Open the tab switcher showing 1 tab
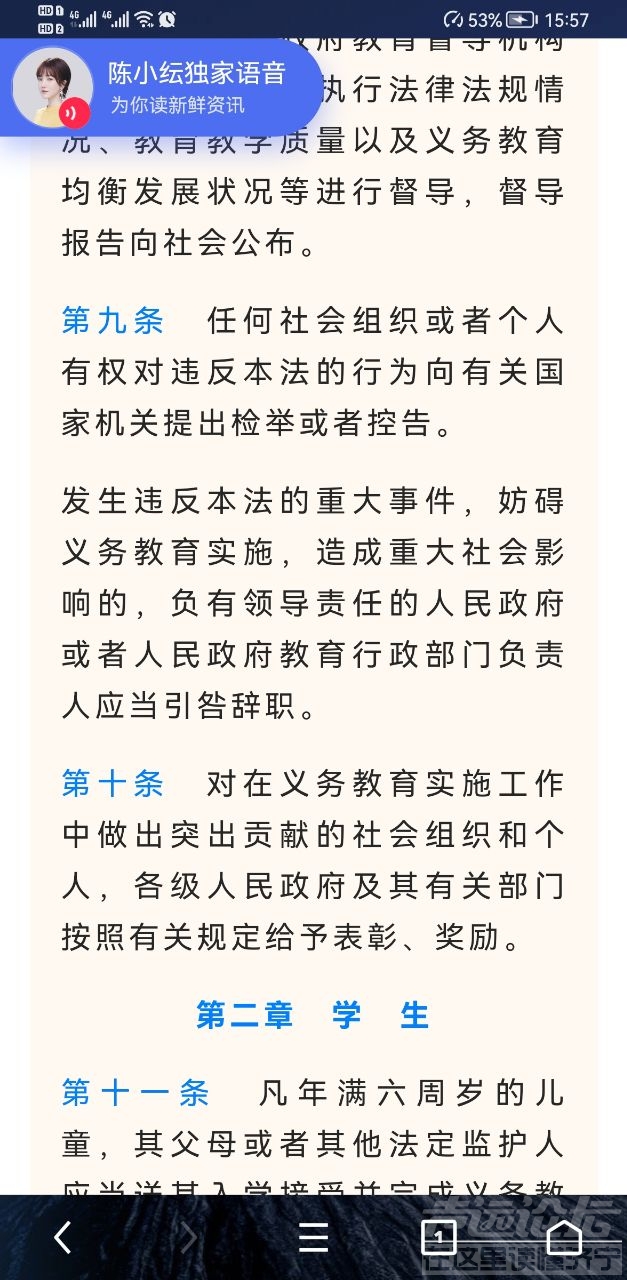627x1280 pixels. pyautogui.click(x=438, y=1238)
